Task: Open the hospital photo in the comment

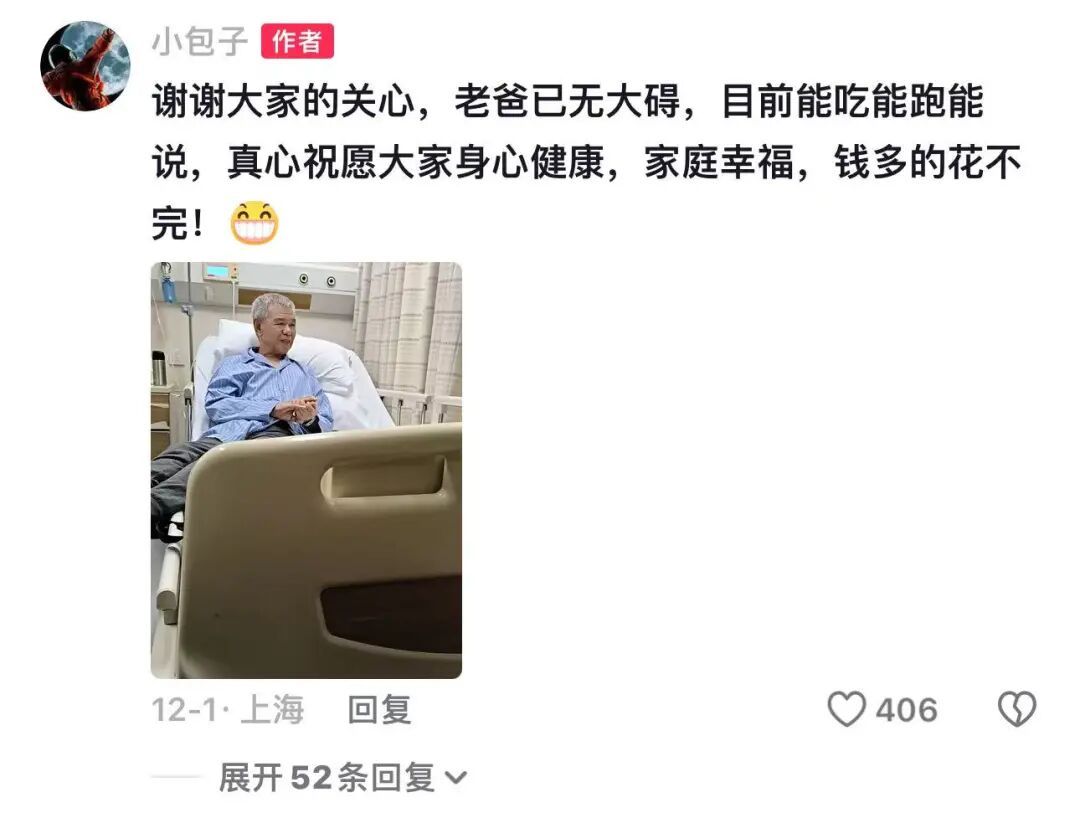Action: pyautogui.click(x=306, y=470)
